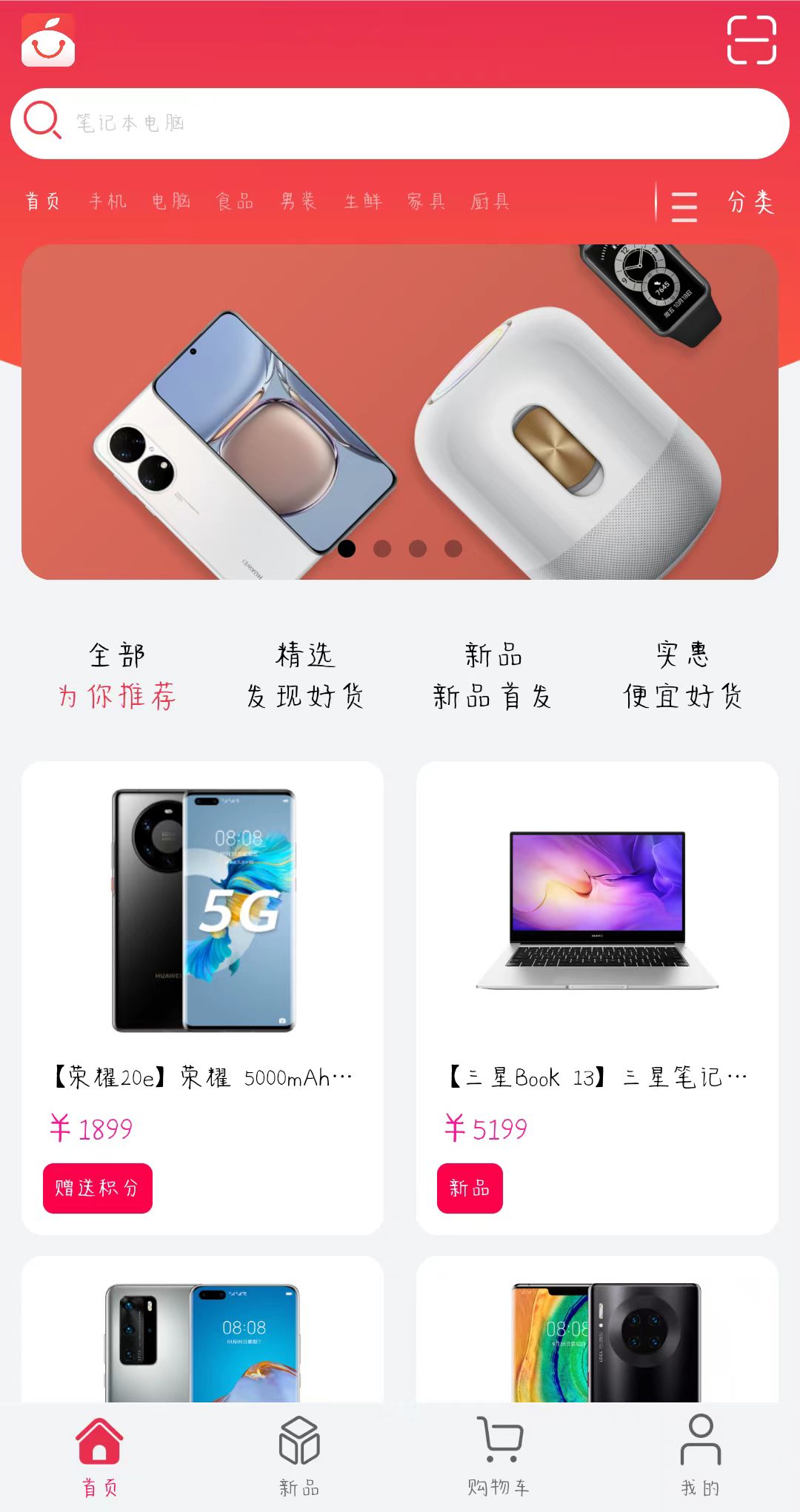
Task: Open the Huawei products banner
Action: click(x=400, y=412)
